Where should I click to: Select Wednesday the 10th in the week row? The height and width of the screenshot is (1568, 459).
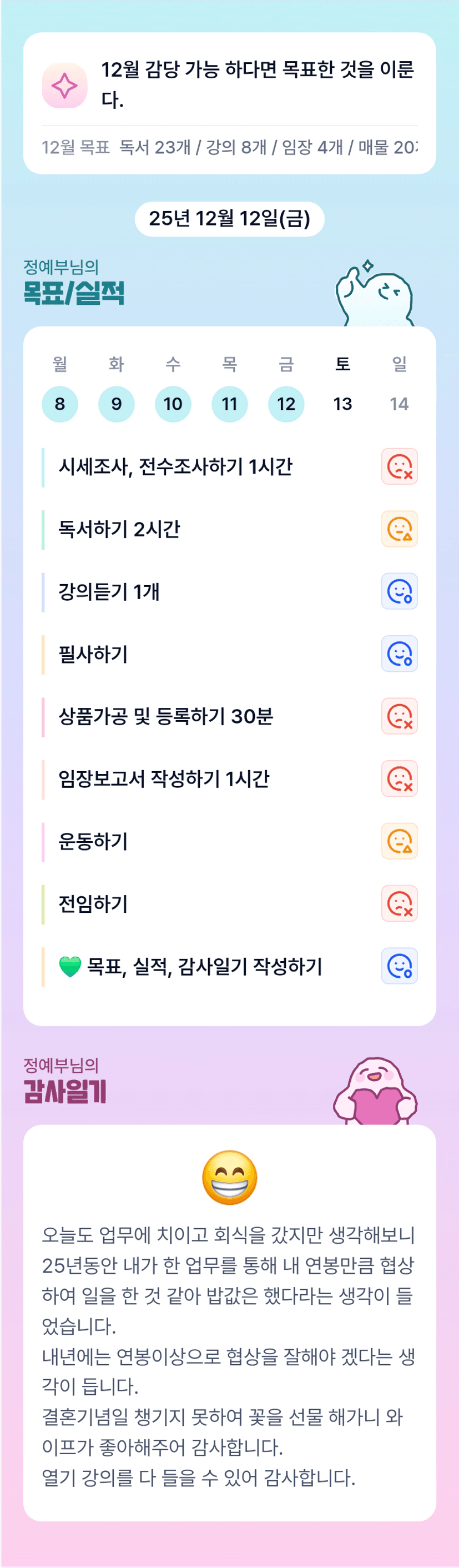pos(173,404)
